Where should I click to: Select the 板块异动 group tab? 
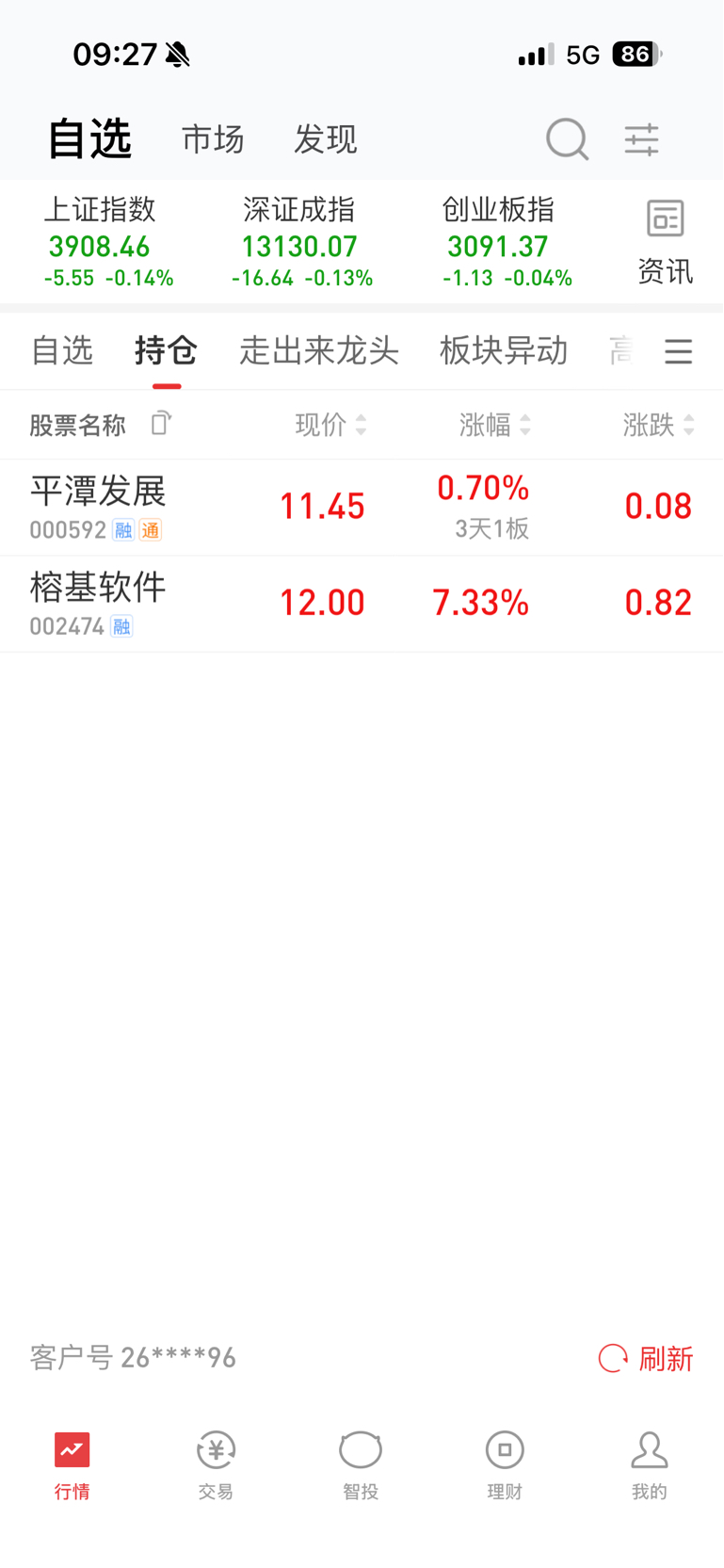click(x=504, y=350)
